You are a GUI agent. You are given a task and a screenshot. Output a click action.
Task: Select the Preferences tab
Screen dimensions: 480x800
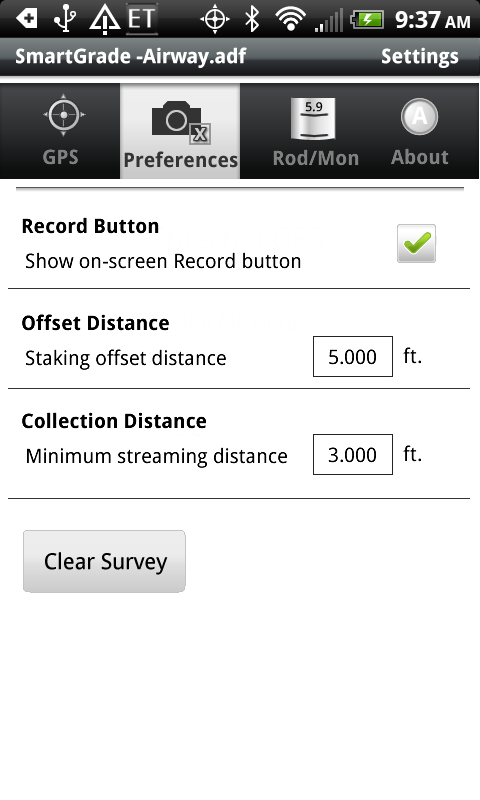click(180, 131)
